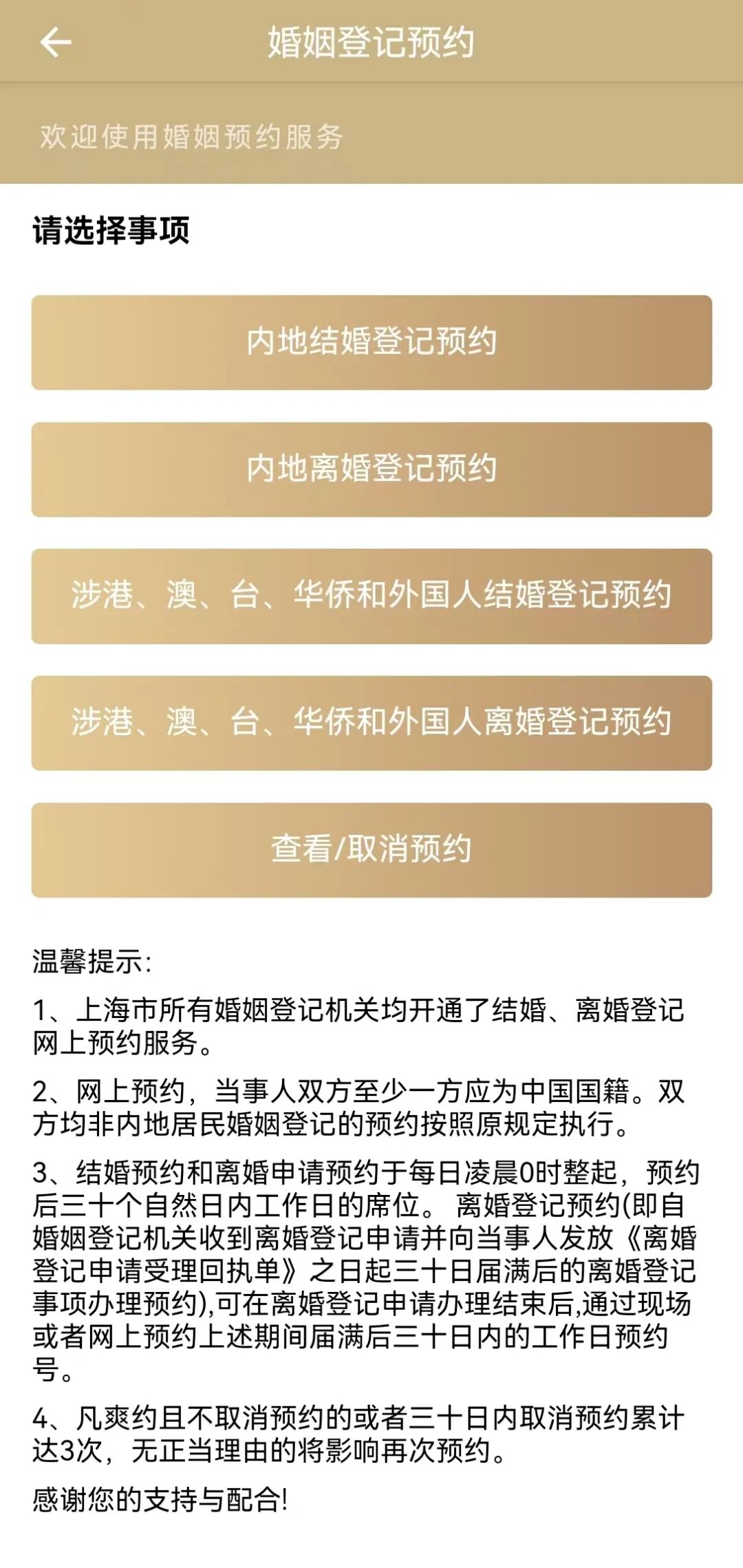743x1568 pixels.
Task: Select 内地离婚登记预约
Action: [x=371, y=469]
